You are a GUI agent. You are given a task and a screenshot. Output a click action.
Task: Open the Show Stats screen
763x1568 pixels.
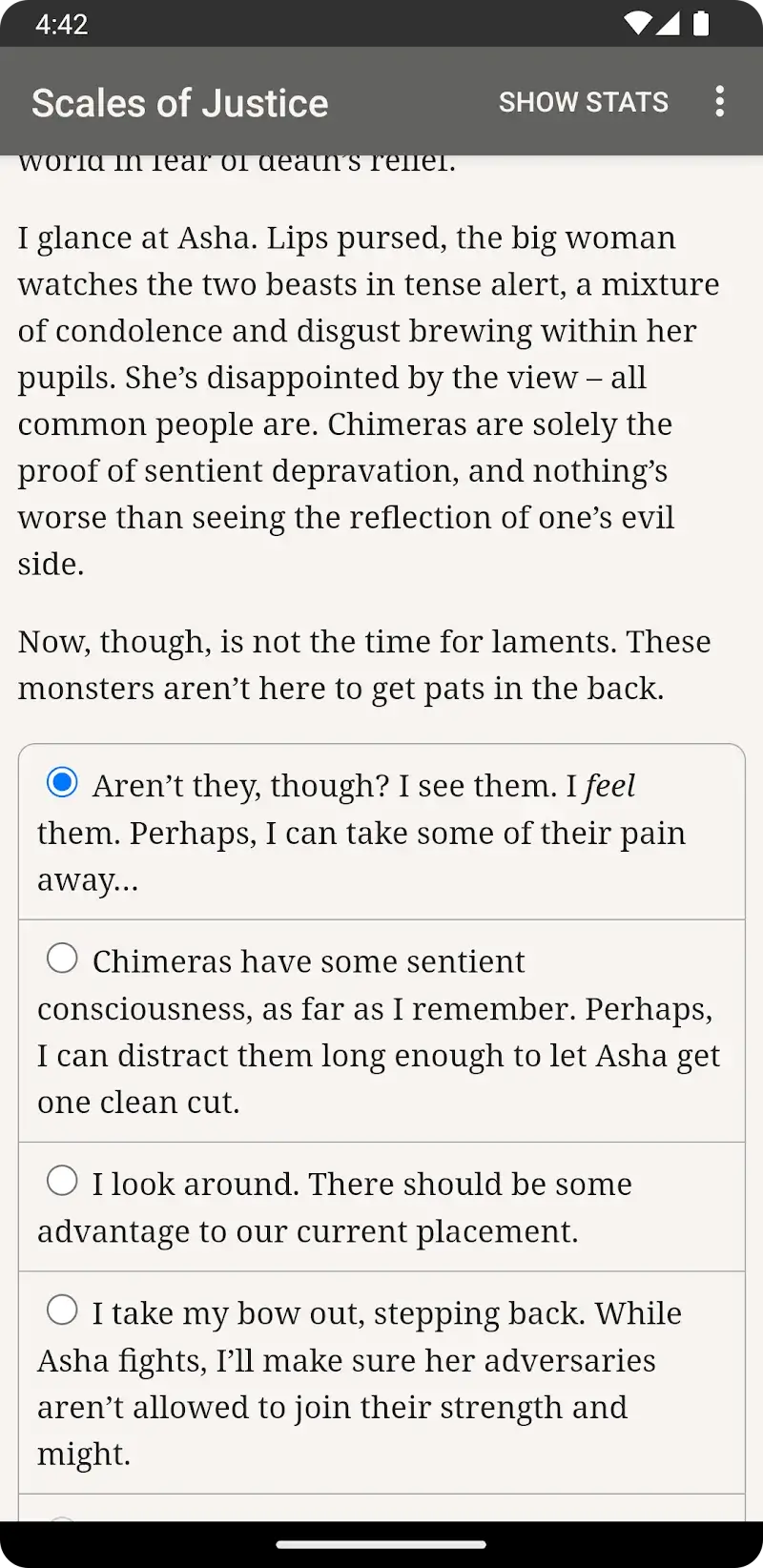(583, 102)
